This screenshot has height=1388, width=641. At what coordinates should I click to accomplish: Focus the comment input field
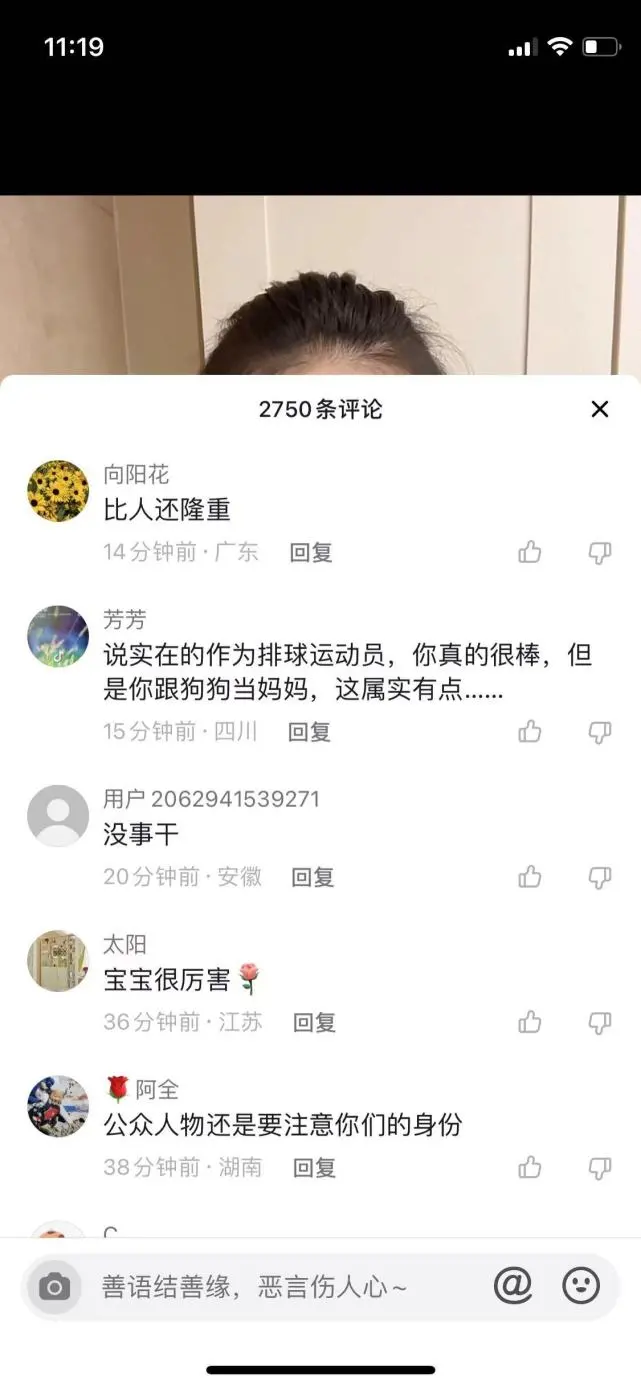tap(270, 1287)
